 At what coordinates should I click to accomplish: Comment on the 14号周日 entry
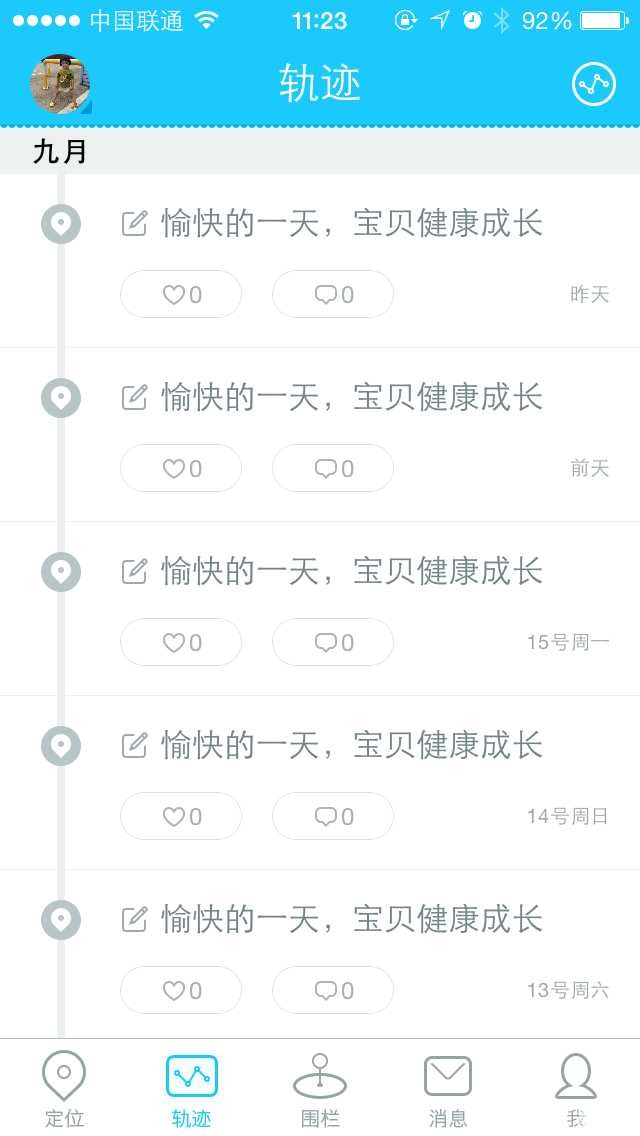pos(333,816)
